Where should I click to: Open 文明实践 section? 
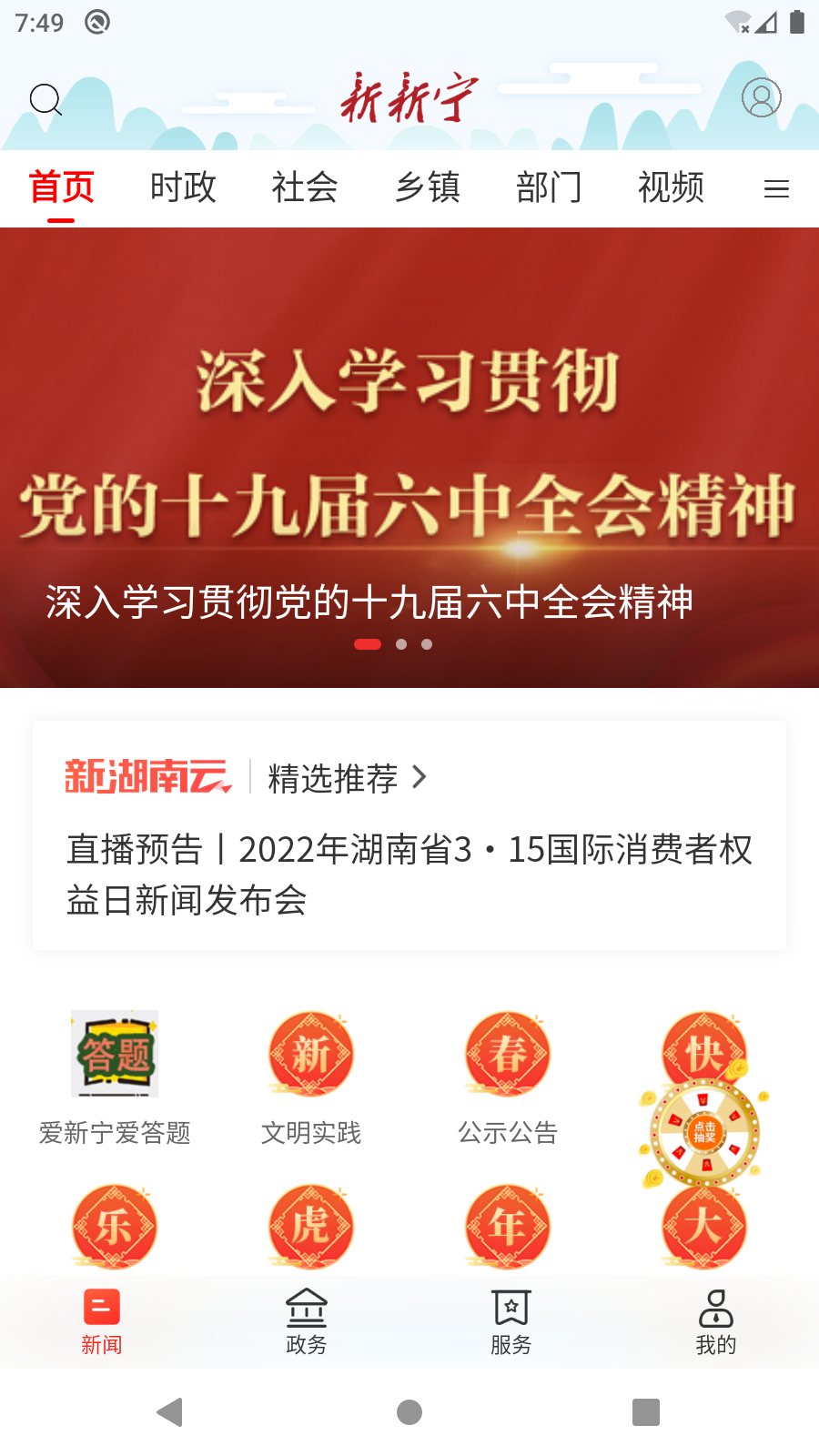311,1074
